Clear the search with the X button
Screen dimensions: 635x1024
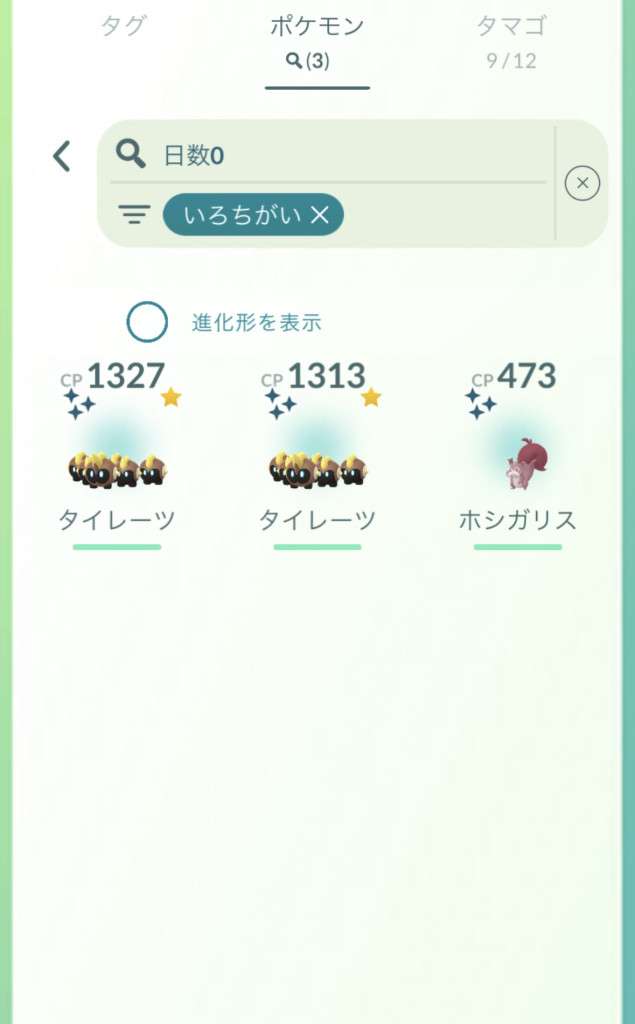582,184
